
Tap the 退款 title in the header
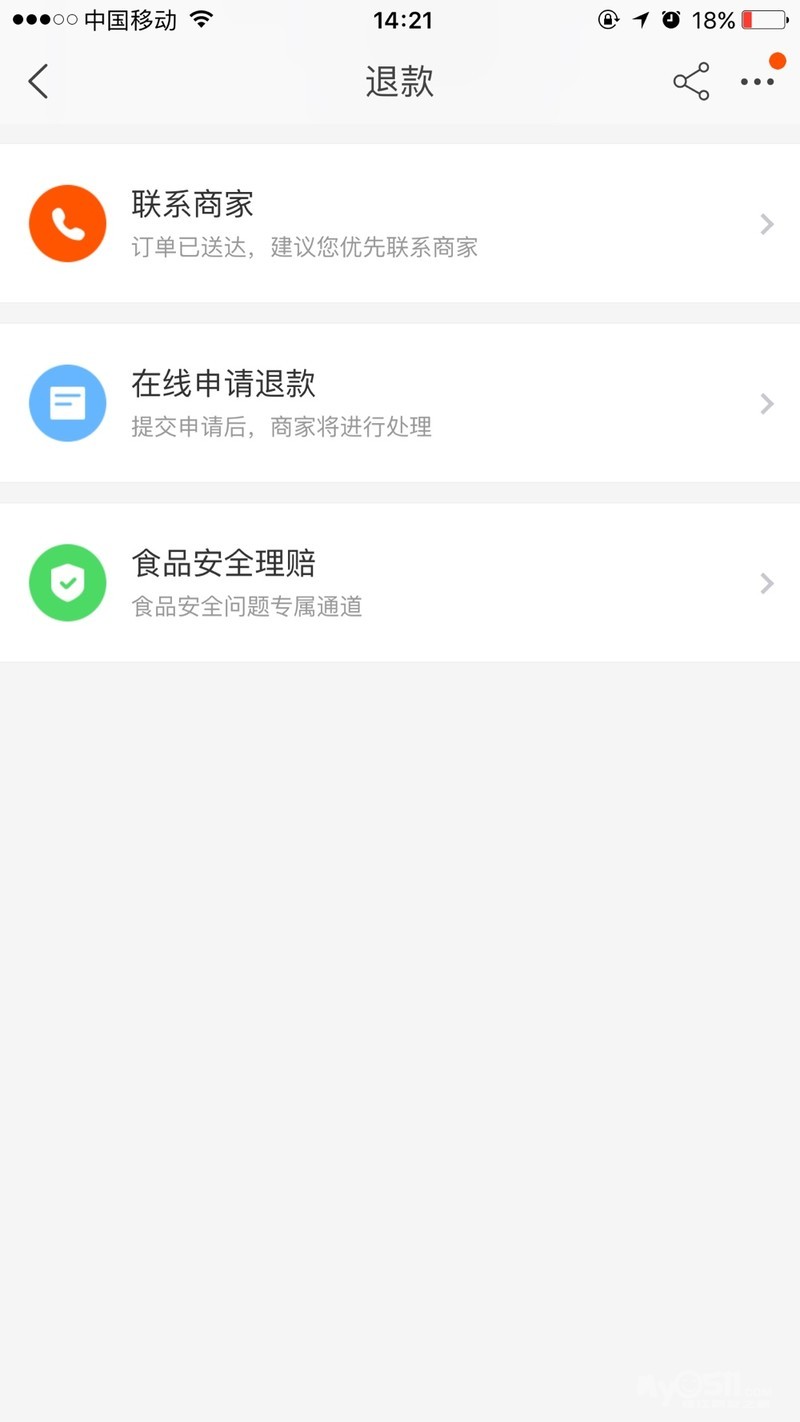click(399, 82)
